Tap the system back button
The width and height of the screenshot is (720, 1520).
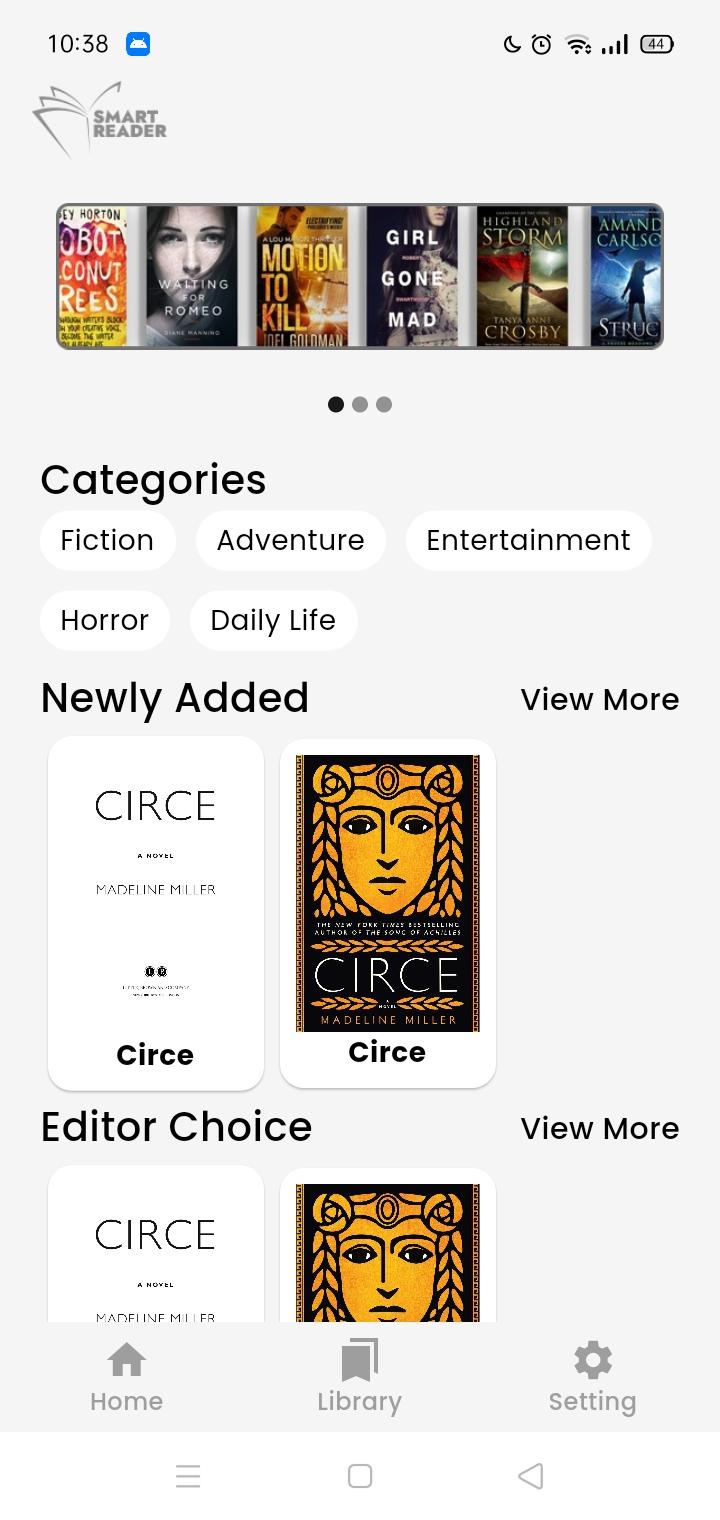coord(531,1476)
